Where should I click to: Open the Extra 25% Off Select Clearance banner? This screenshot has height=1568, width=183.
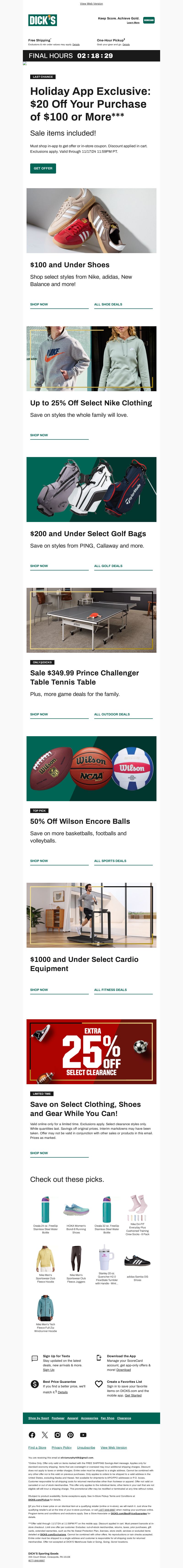(x=91, y=1051)
